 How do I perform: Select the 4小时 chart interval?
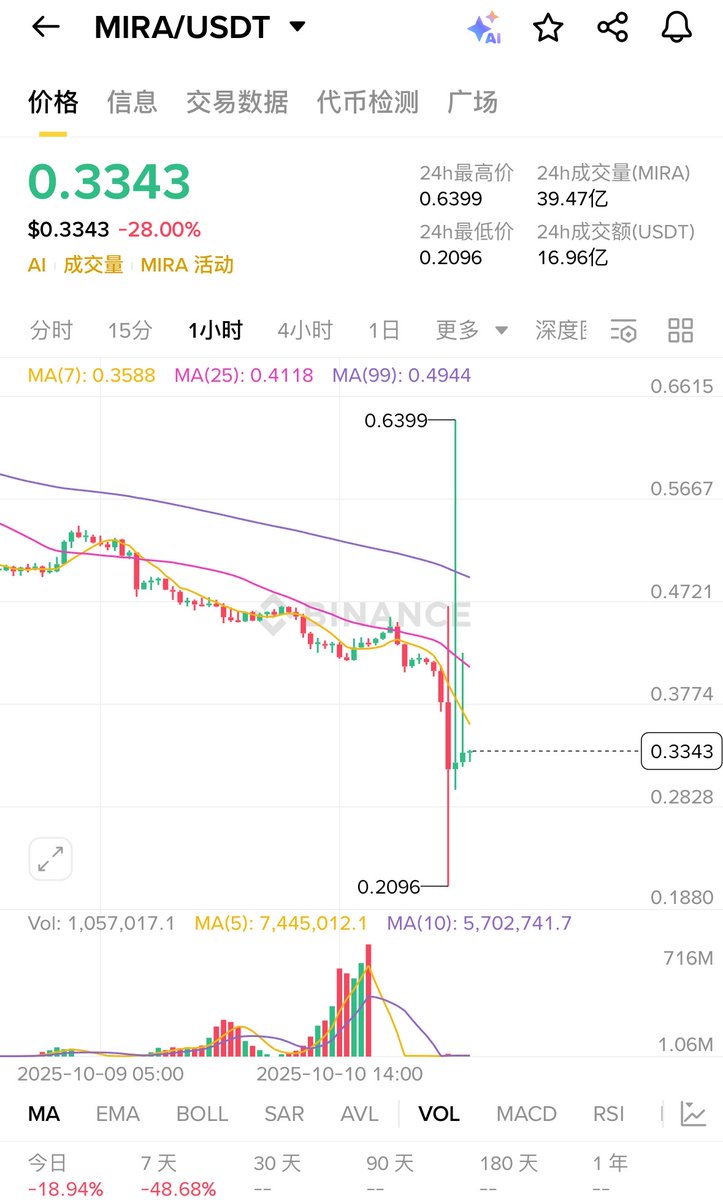[x=305, y=330]
